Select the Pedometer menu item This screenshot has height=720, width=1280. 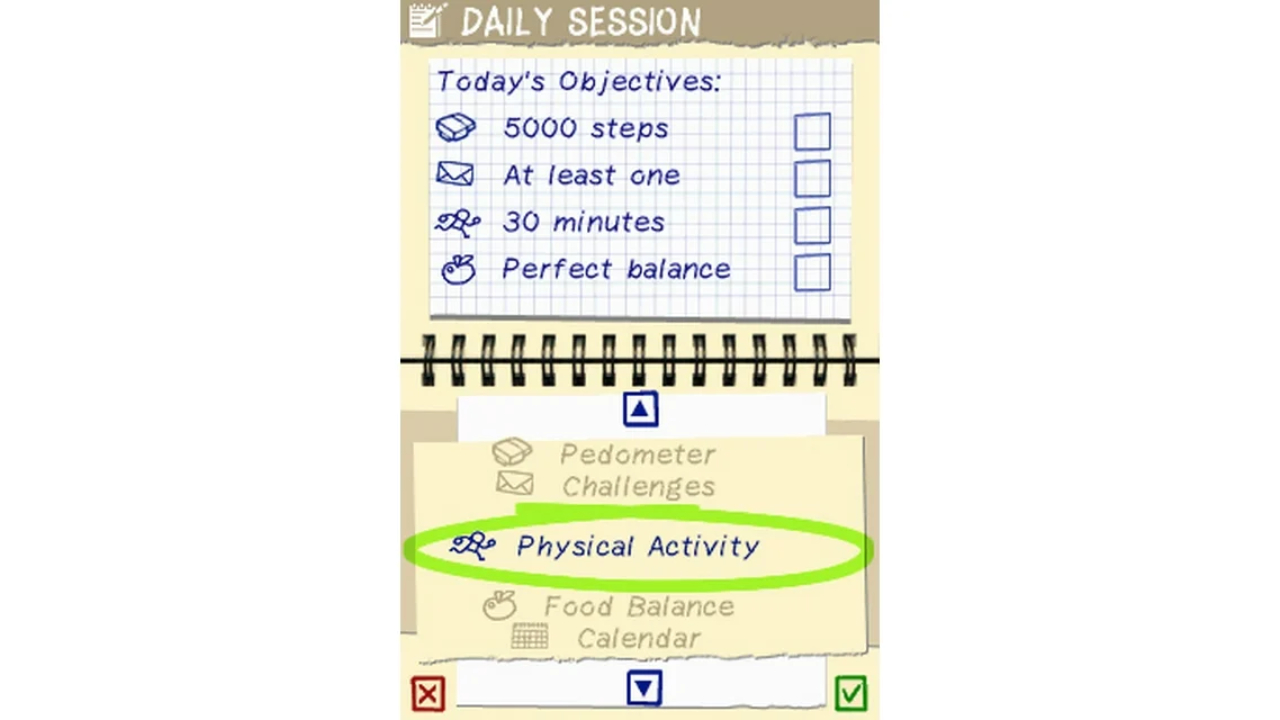point(637,455)
